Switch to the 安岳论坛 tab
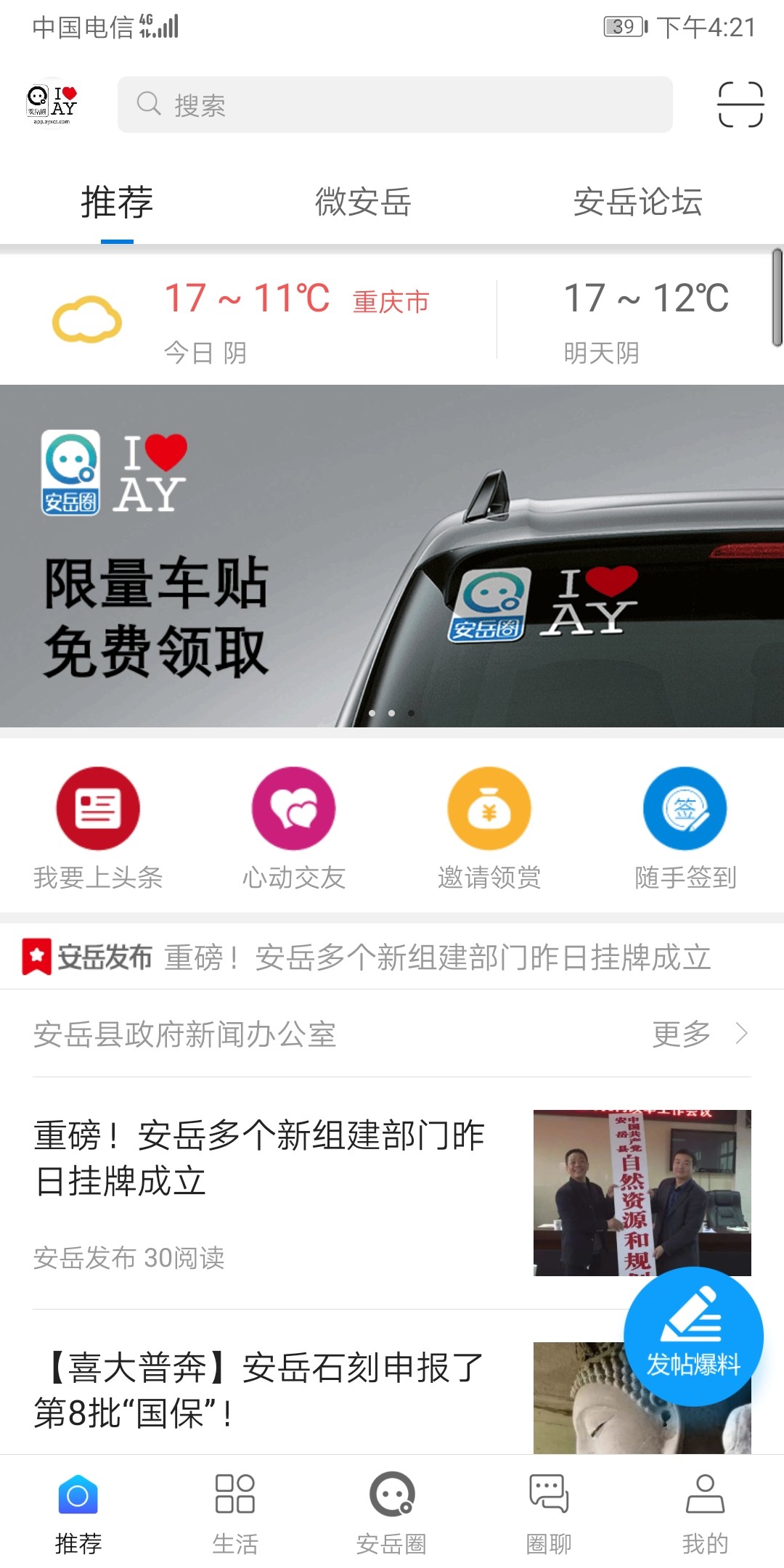This screenshot has height=1568, width=784. (637, 202)
